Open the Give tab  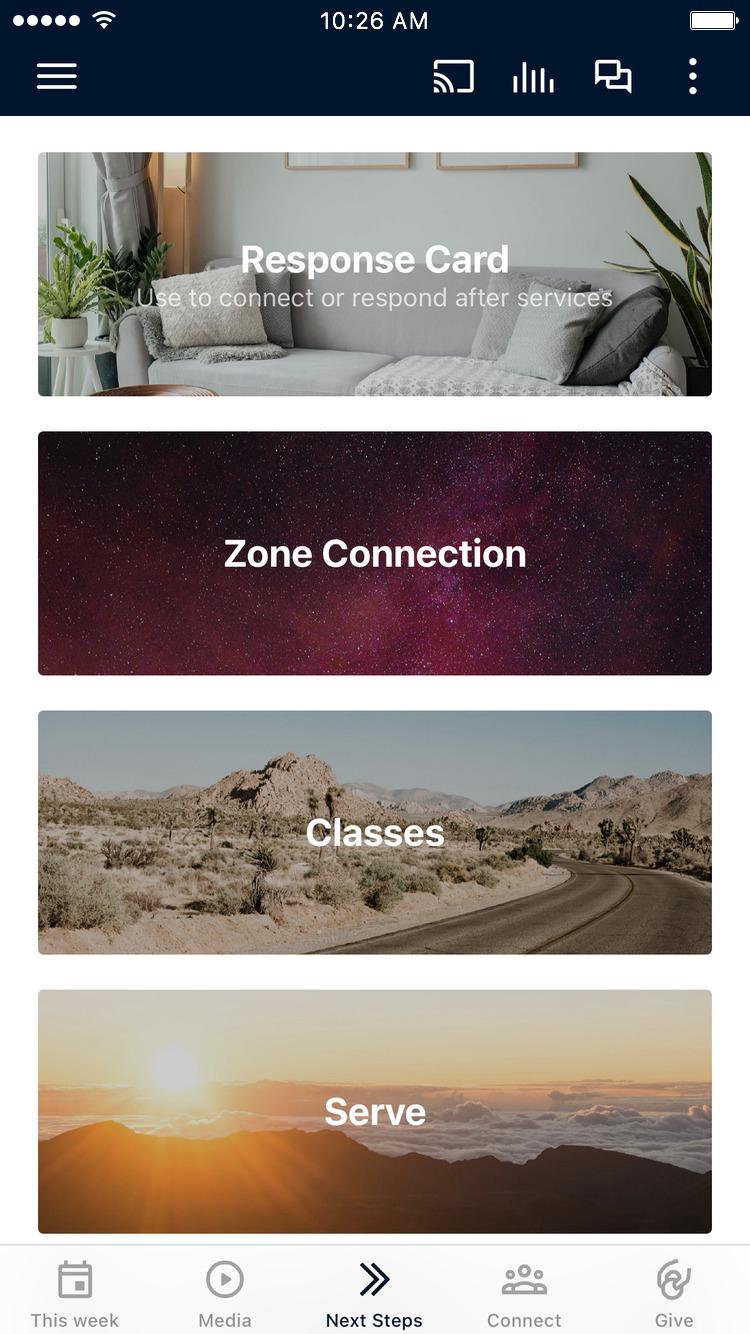pyautogui.click(x=674, y=1293)
